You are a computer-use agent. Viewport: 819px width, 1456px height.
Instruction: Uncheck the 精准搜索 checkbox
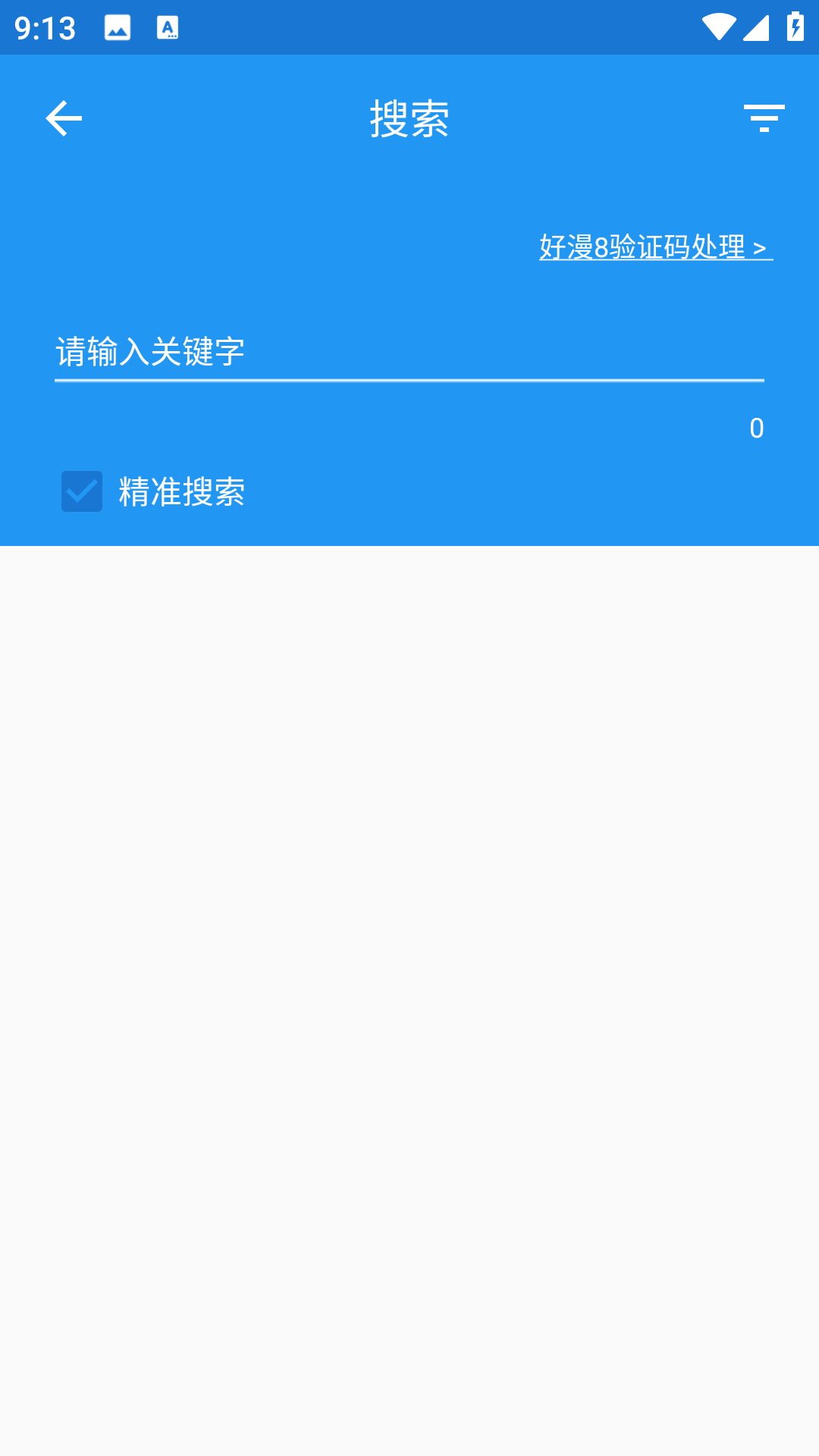[x=82, y=491]
